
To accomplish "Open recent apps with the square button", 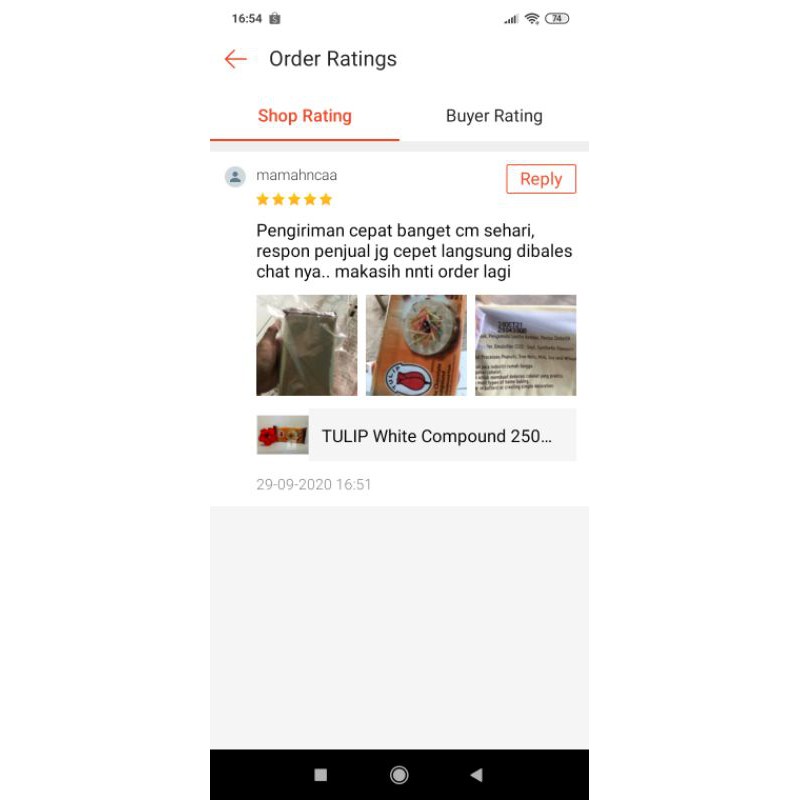I will [x=321, y=775].
